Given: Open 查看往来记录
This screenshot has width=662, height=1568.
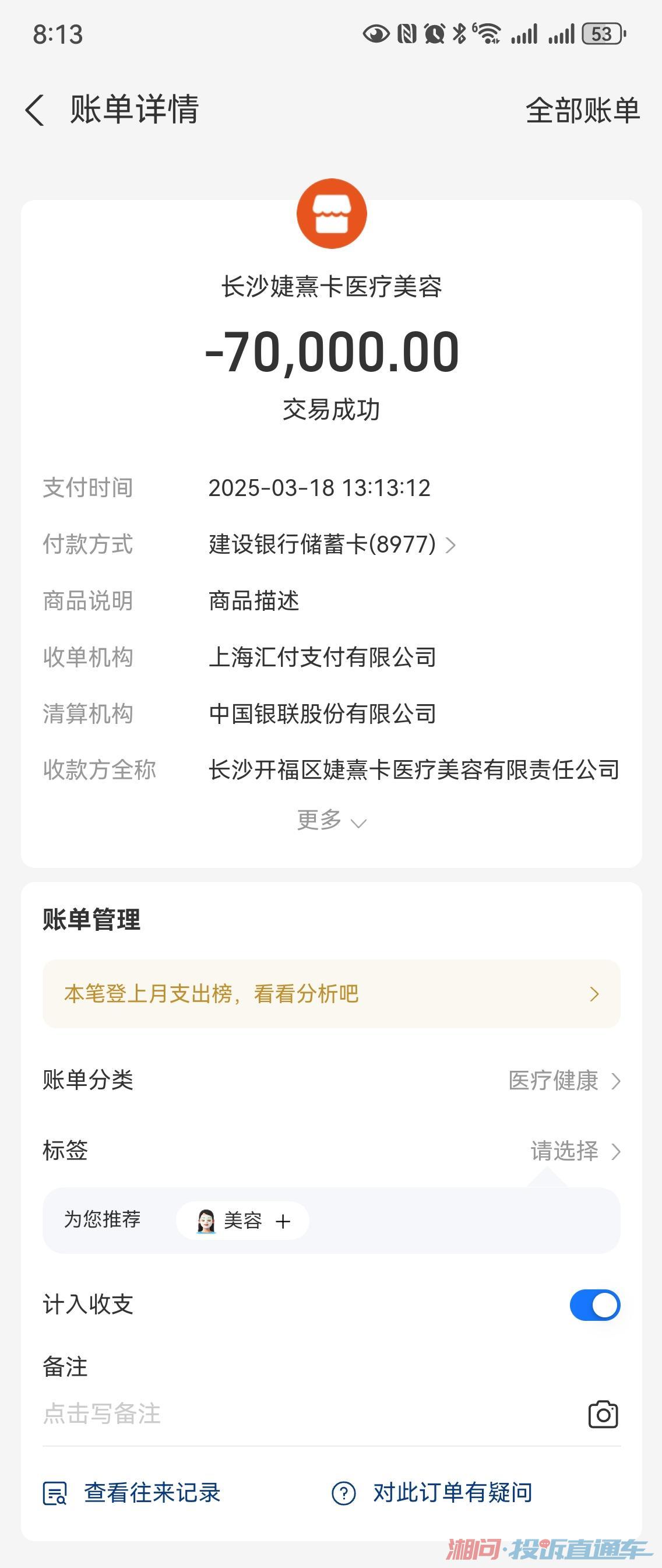Looking at the screenshot, I should coord(133,1493).
